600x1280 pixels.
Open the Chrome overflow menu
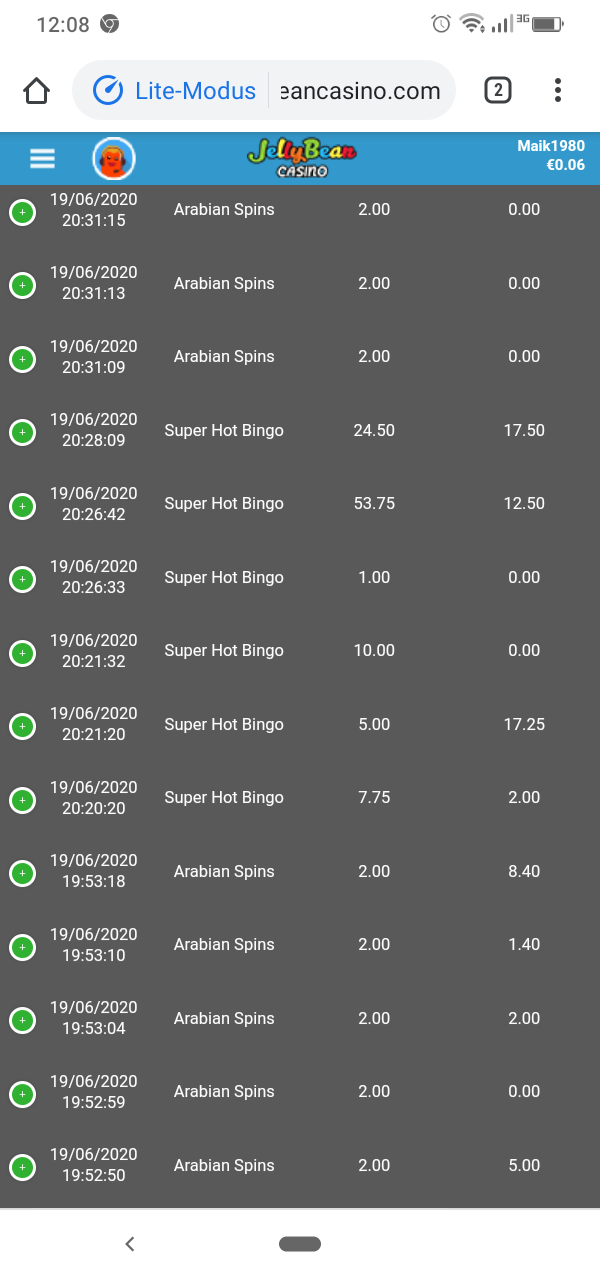[x=558, y=91]
